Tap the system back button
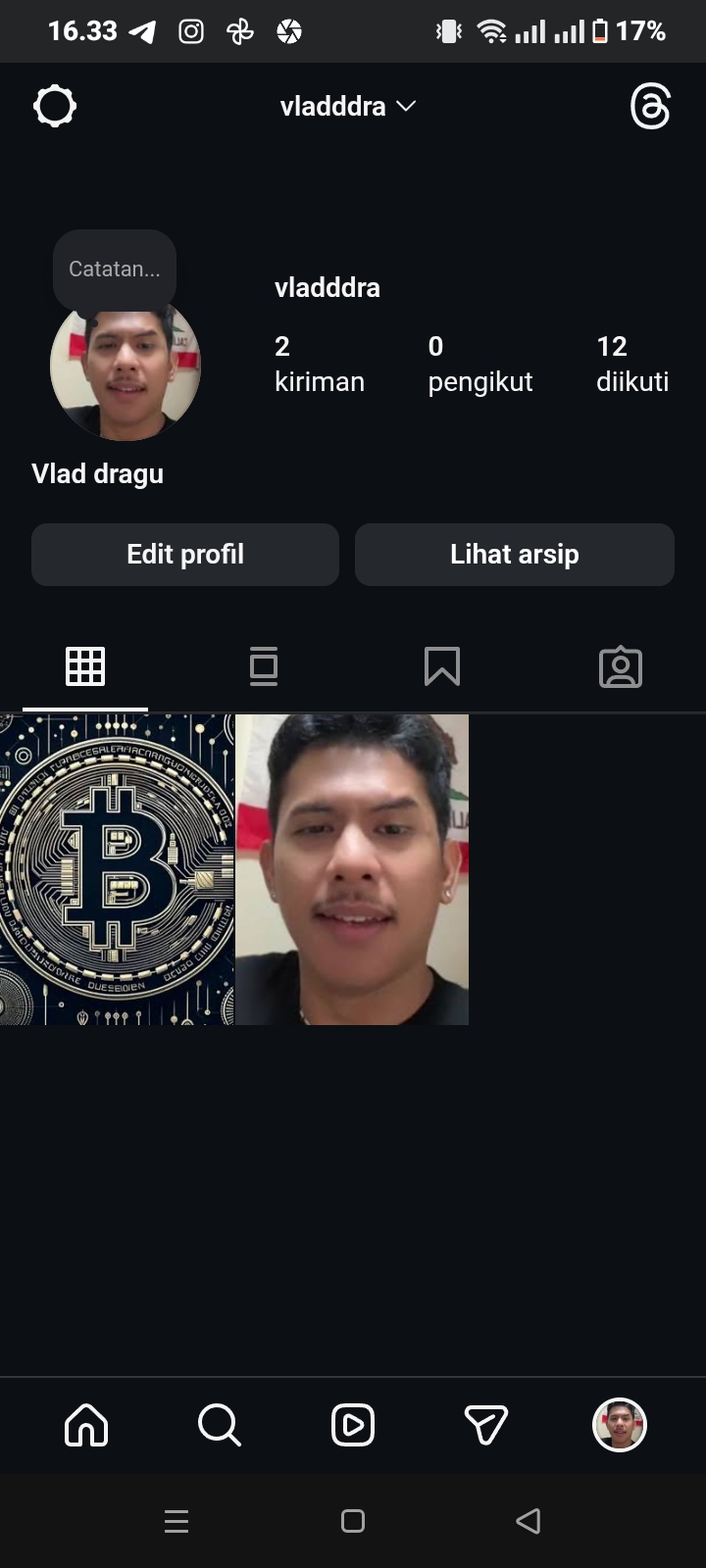The image size is (706, 1568). click(528, 1521)
